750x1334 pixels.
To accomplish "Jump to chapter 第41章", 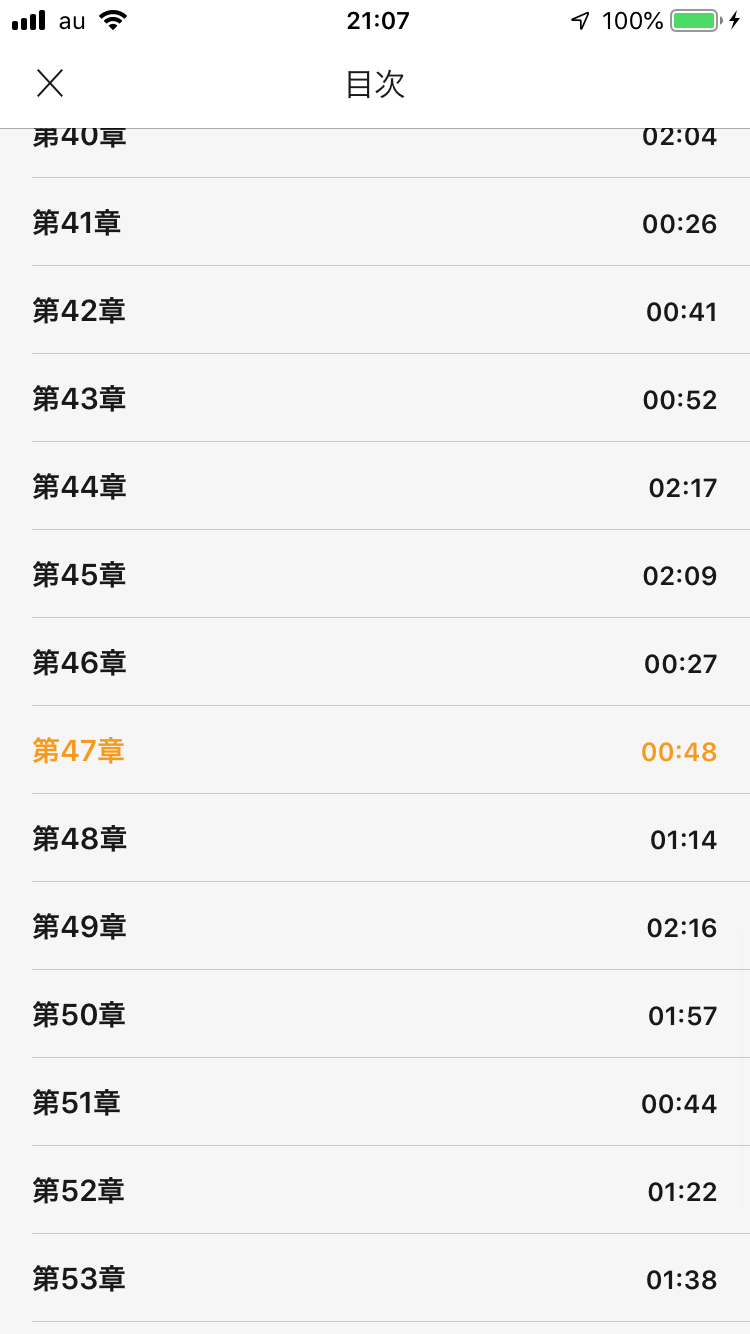I will point(375,222).
